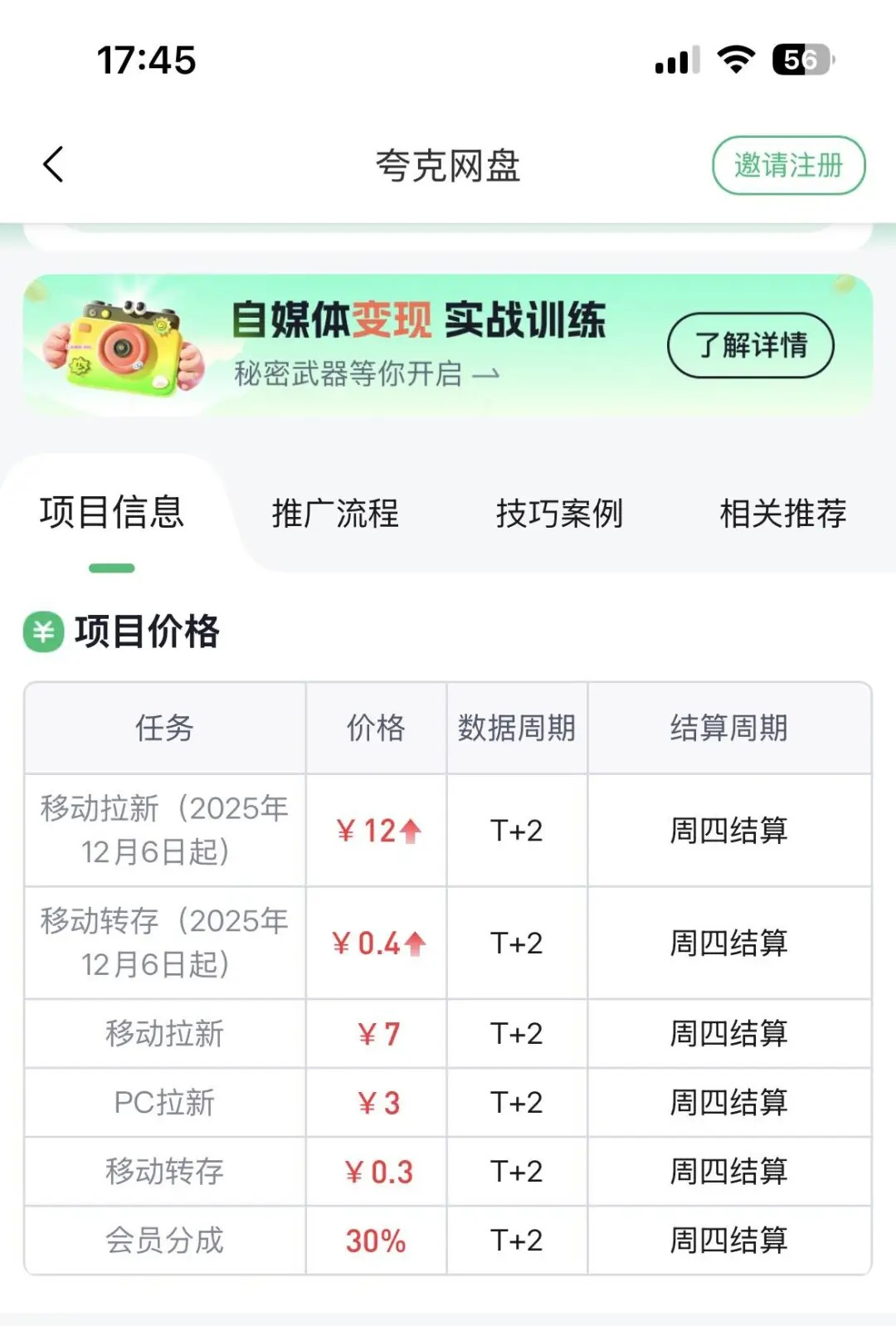Switch to the 推广流程 tab
This screenshot has height=1331, width=896.
(x=335, y=514)
